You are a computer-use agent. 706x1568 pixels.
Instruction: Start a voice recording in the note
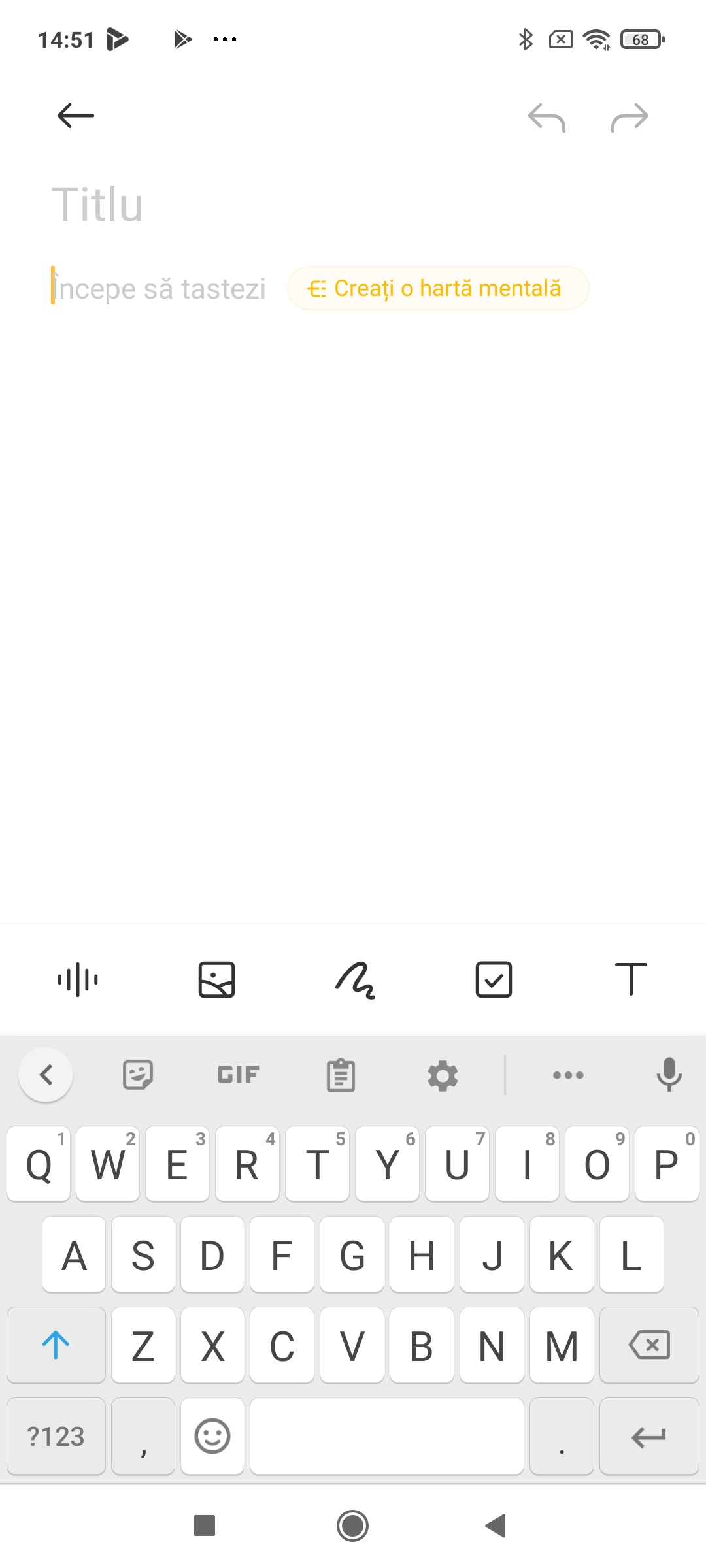78,980
